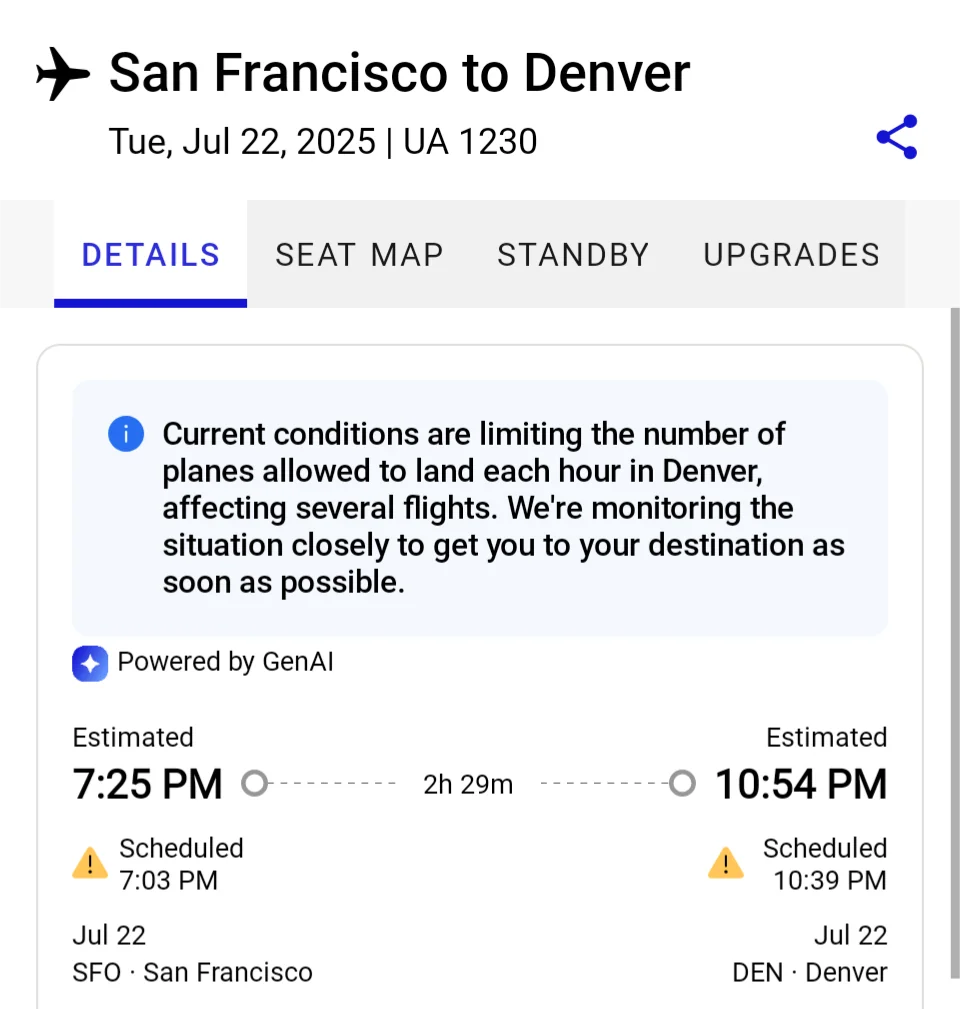Click the San Francisco to Denver heading

click(x=399, y=71)
